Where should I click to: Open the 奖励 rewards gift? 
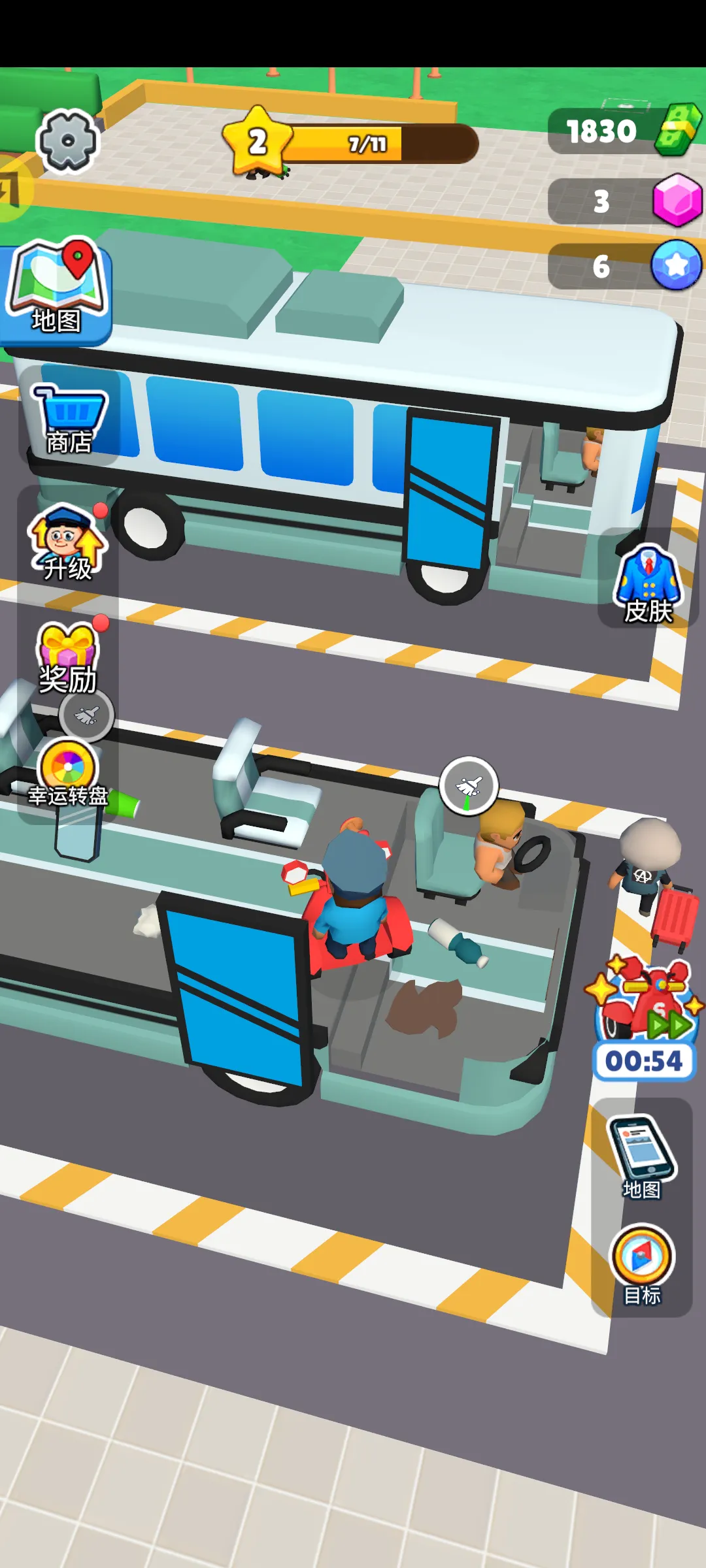(x=69, y=656)
